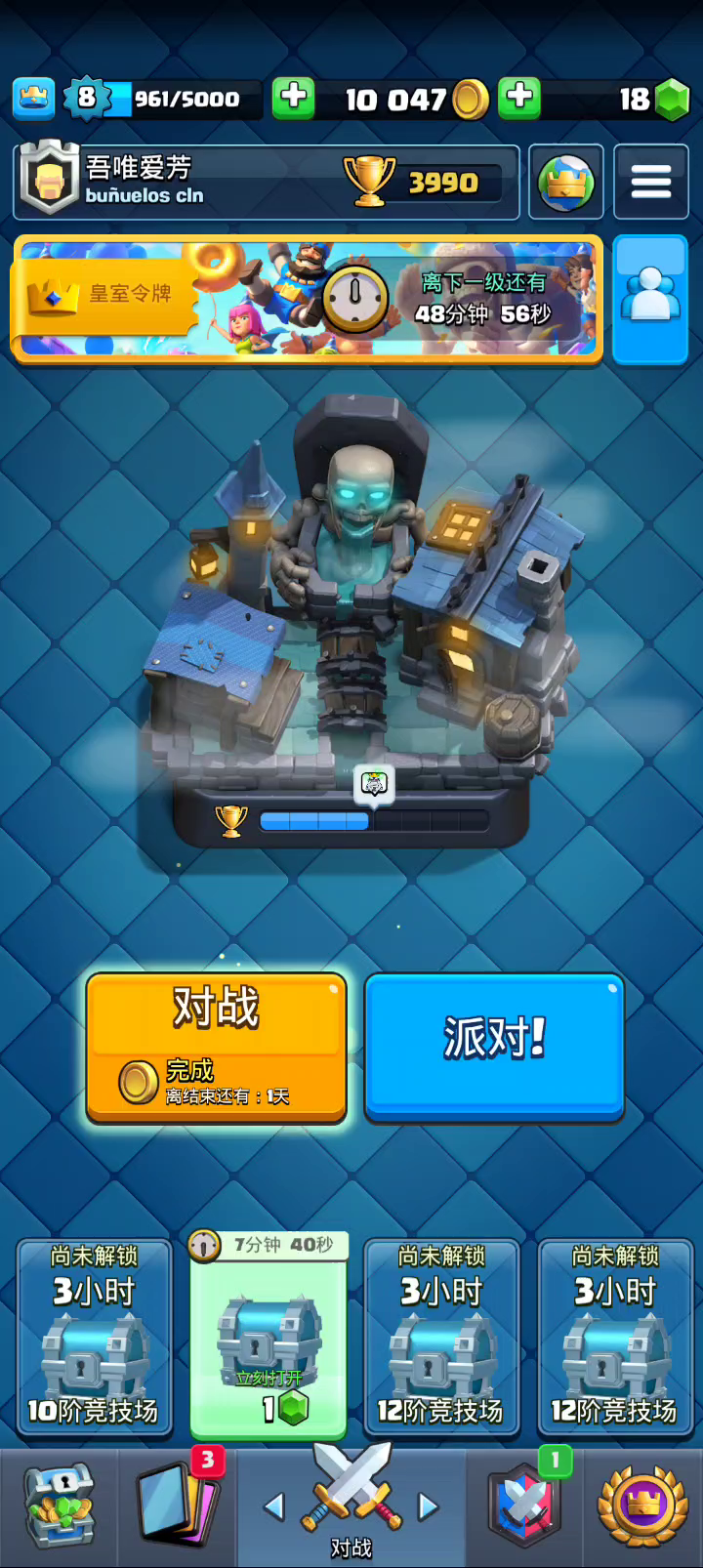Select the center 对战 battle tab

coord(351,1506)
